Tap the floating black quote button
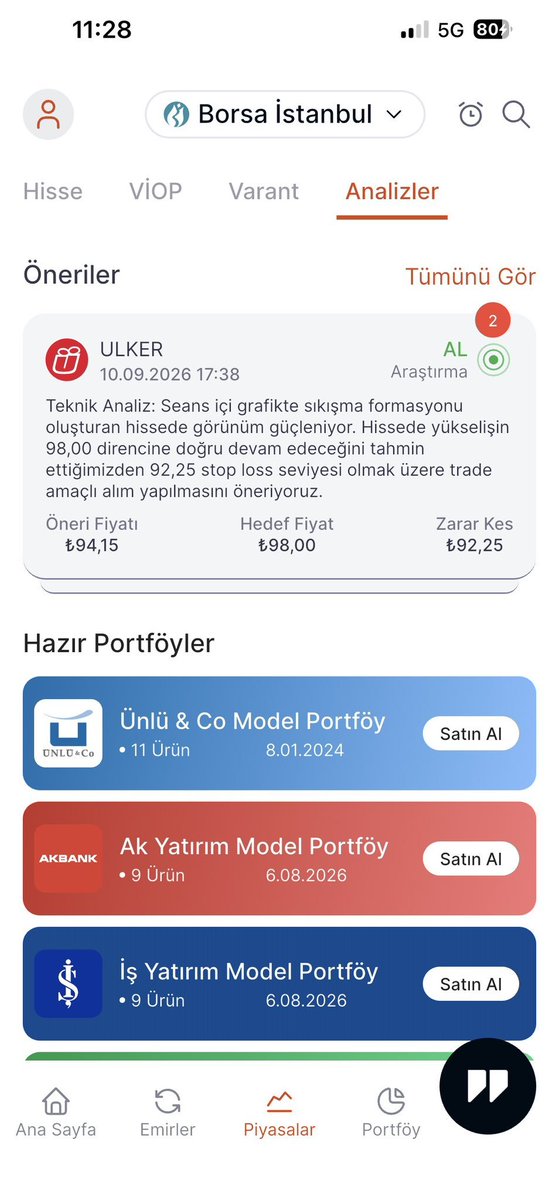 (x=488, y=1086)
